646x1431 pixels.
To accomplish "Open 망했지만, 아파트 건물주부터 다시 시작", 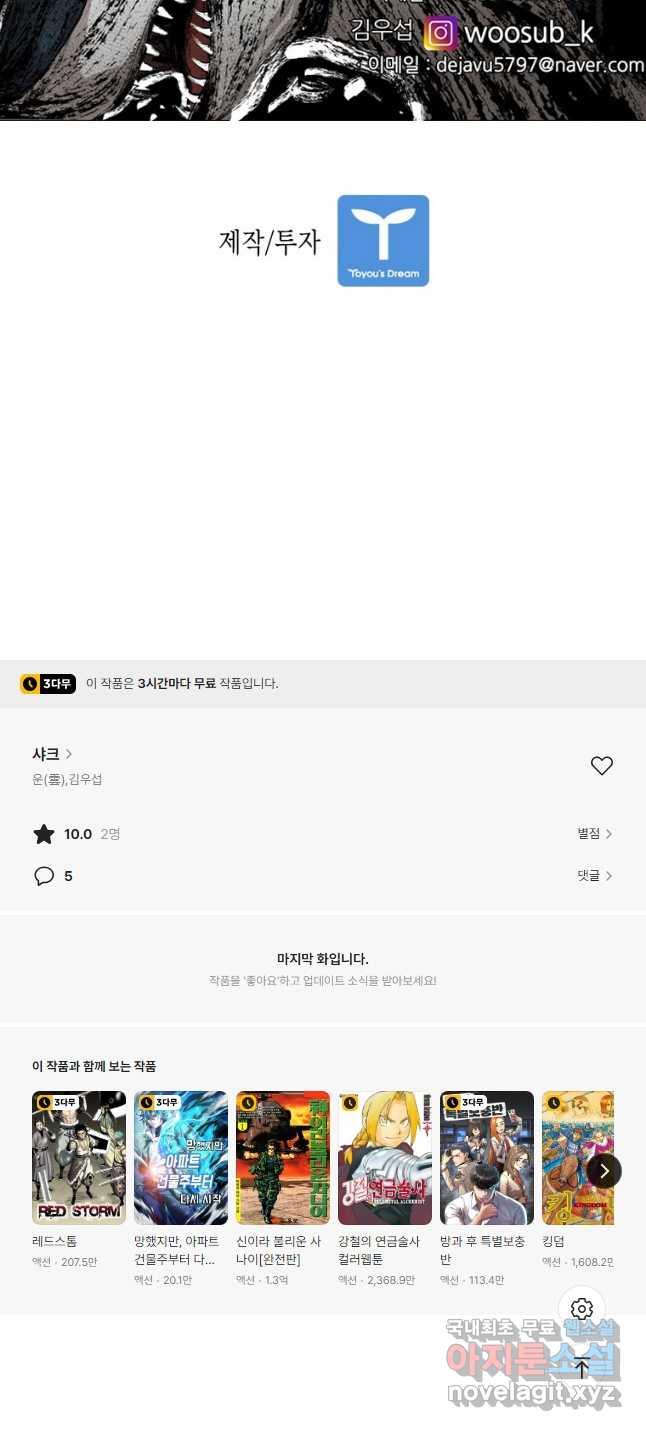I will pos(181,1158).
